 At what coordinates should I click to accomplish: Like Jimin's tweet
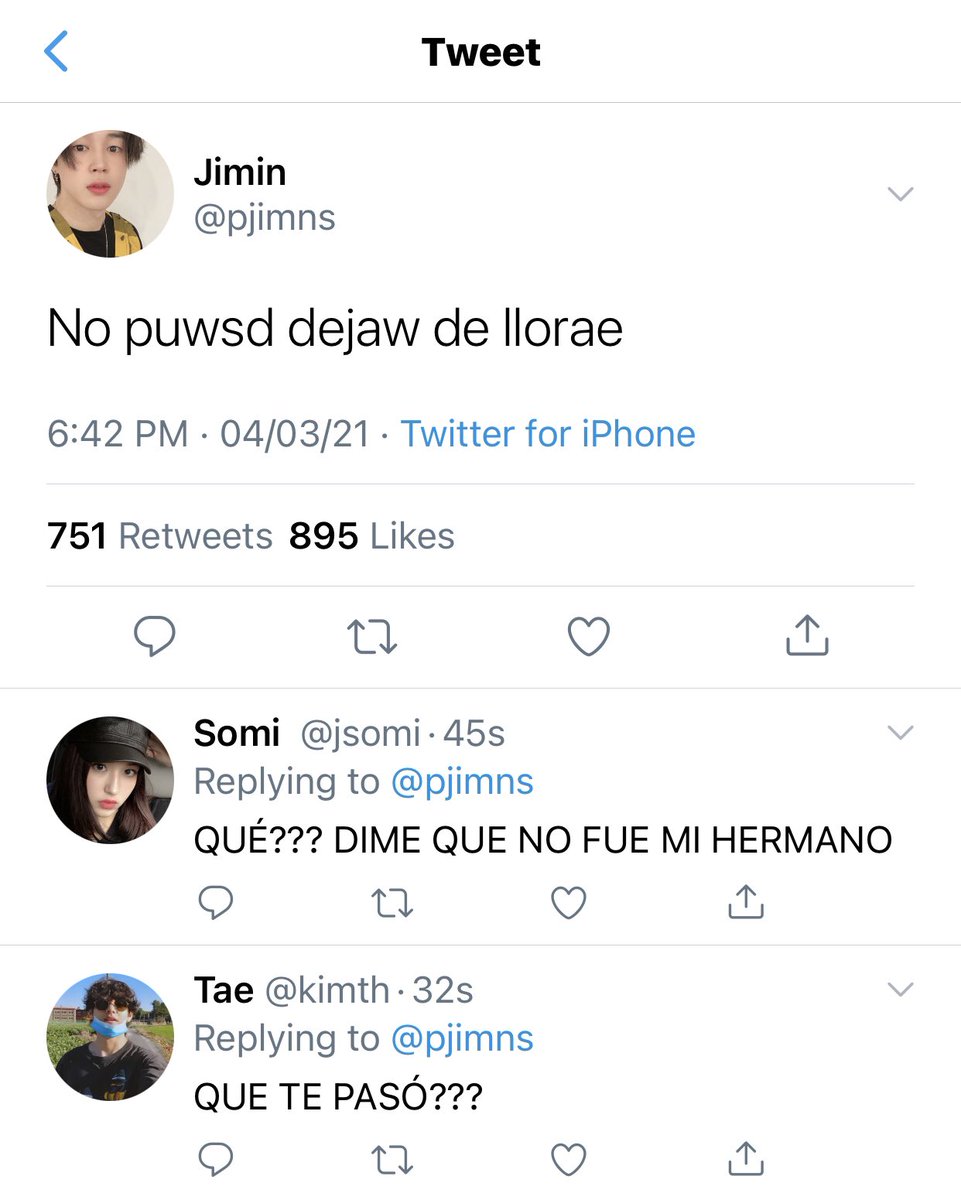589,637
